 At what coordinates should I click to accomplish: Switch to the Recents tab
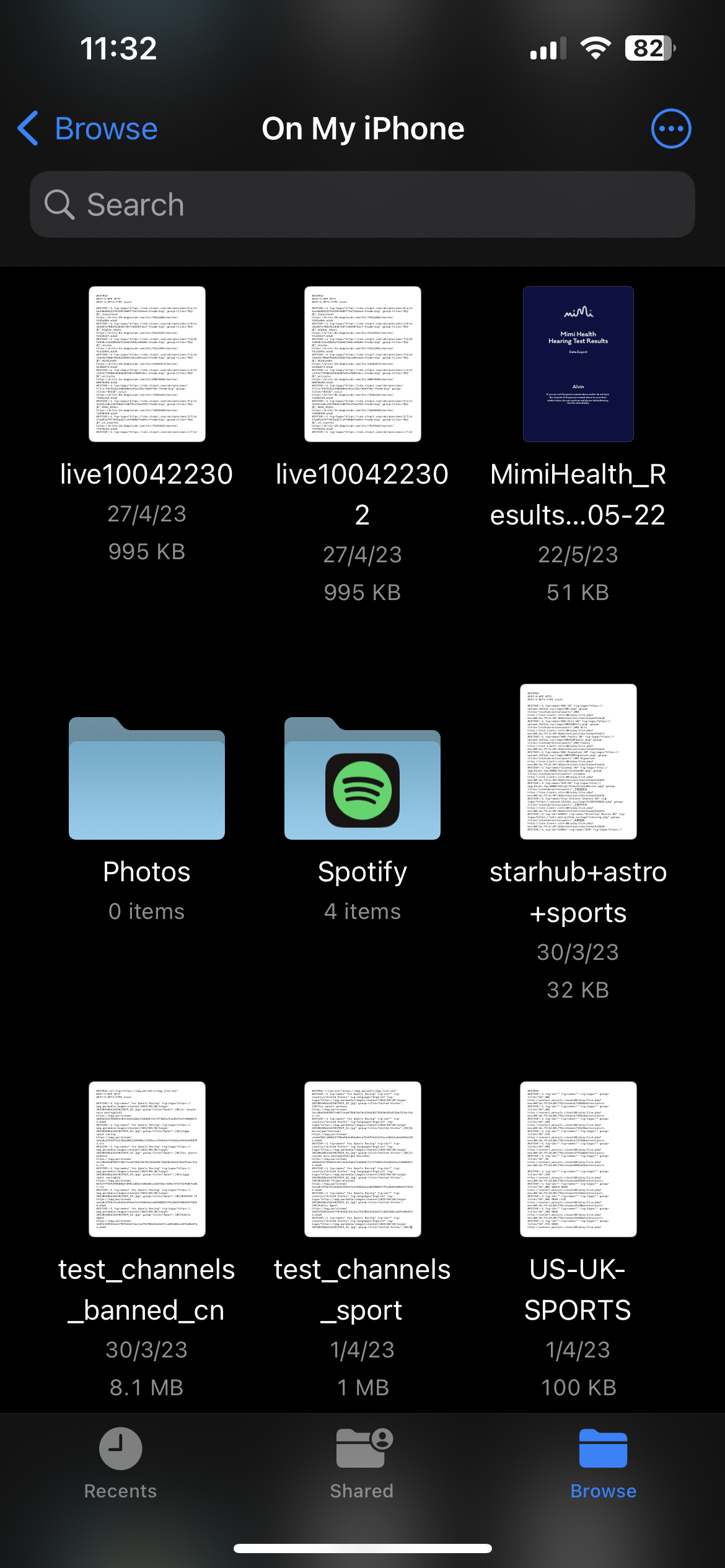pyautogui.click(x=121, y=1463)
